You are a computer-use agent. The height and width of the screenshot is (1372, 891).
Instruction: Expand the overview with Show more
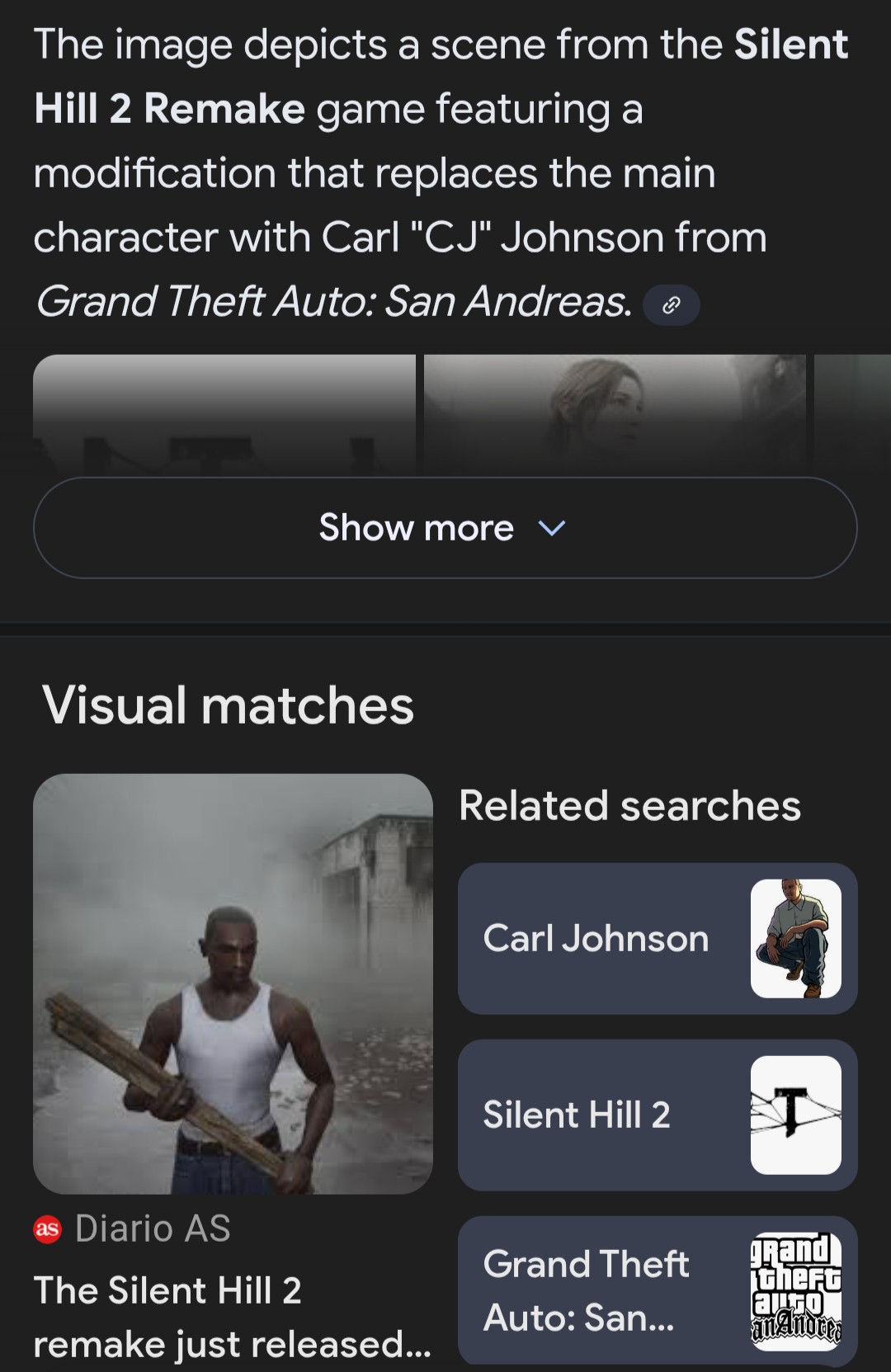pos(445,527)
